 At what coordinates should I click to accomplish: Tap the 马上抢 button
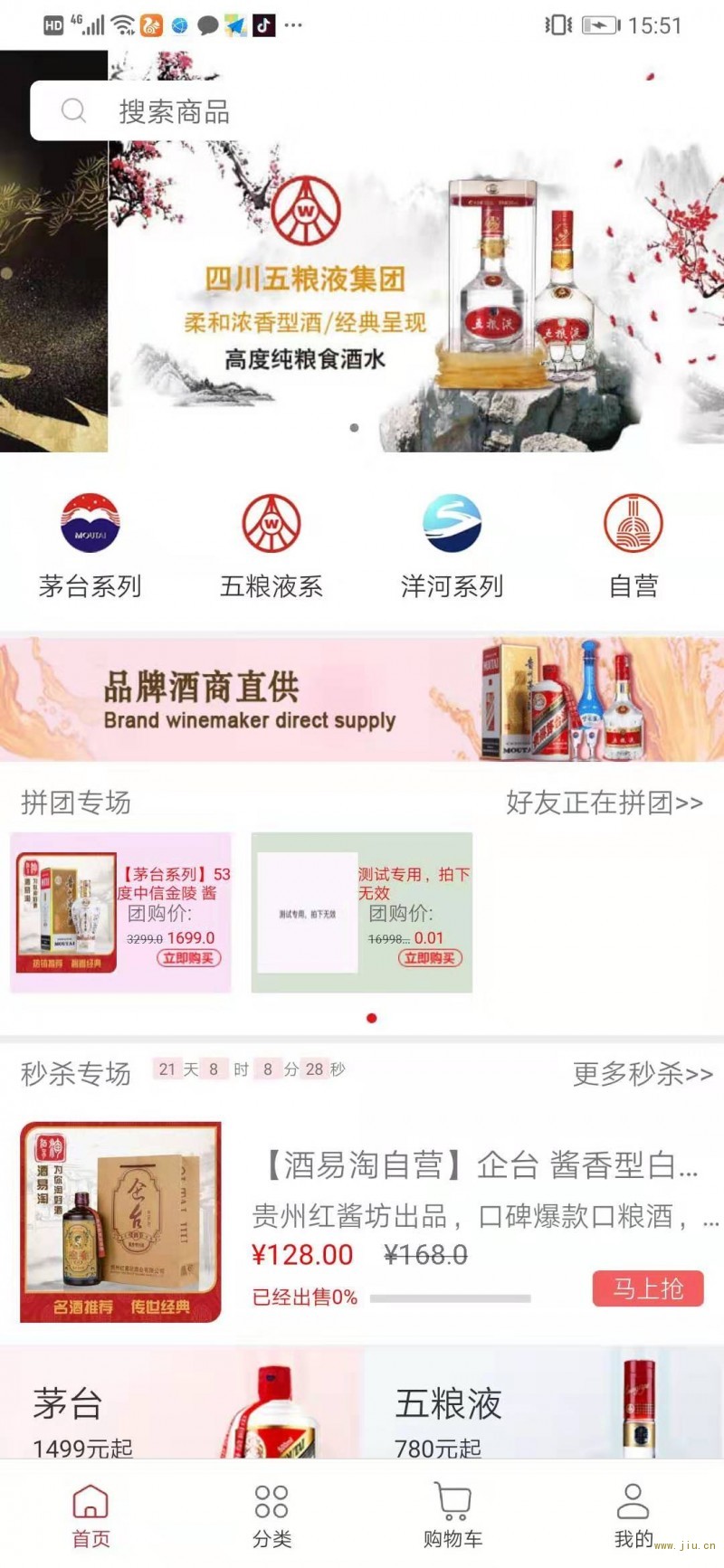(x=648, y=1288)
